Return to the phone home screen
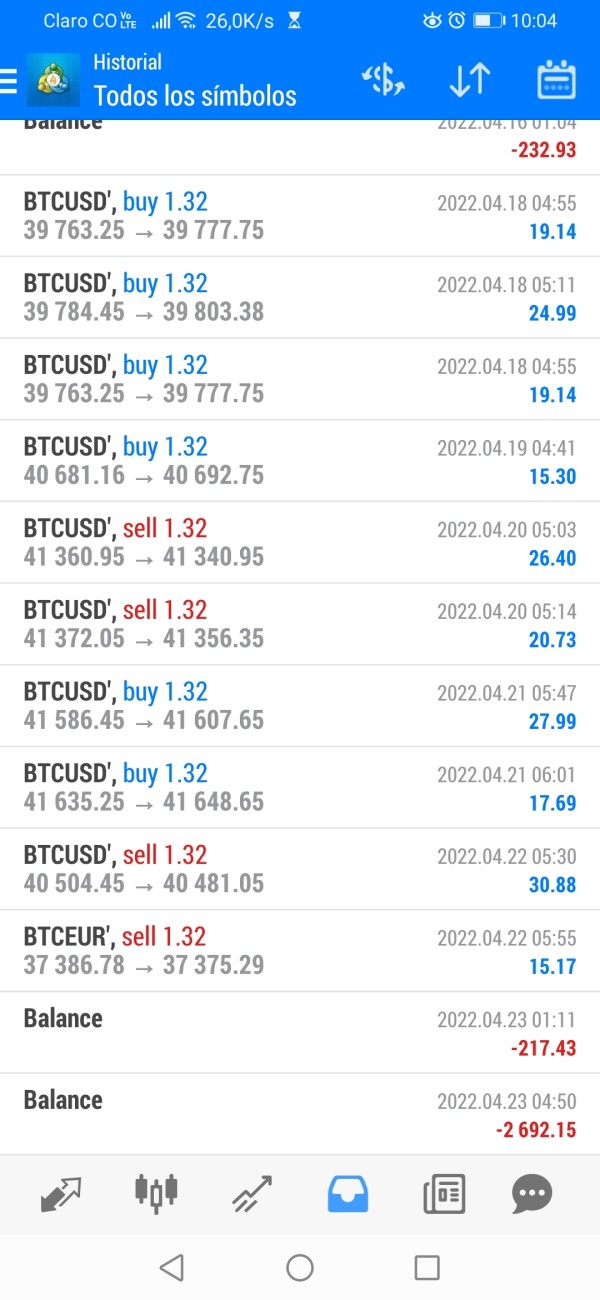The height and width of the screenshot is (1300, 600). (300, 1268)
